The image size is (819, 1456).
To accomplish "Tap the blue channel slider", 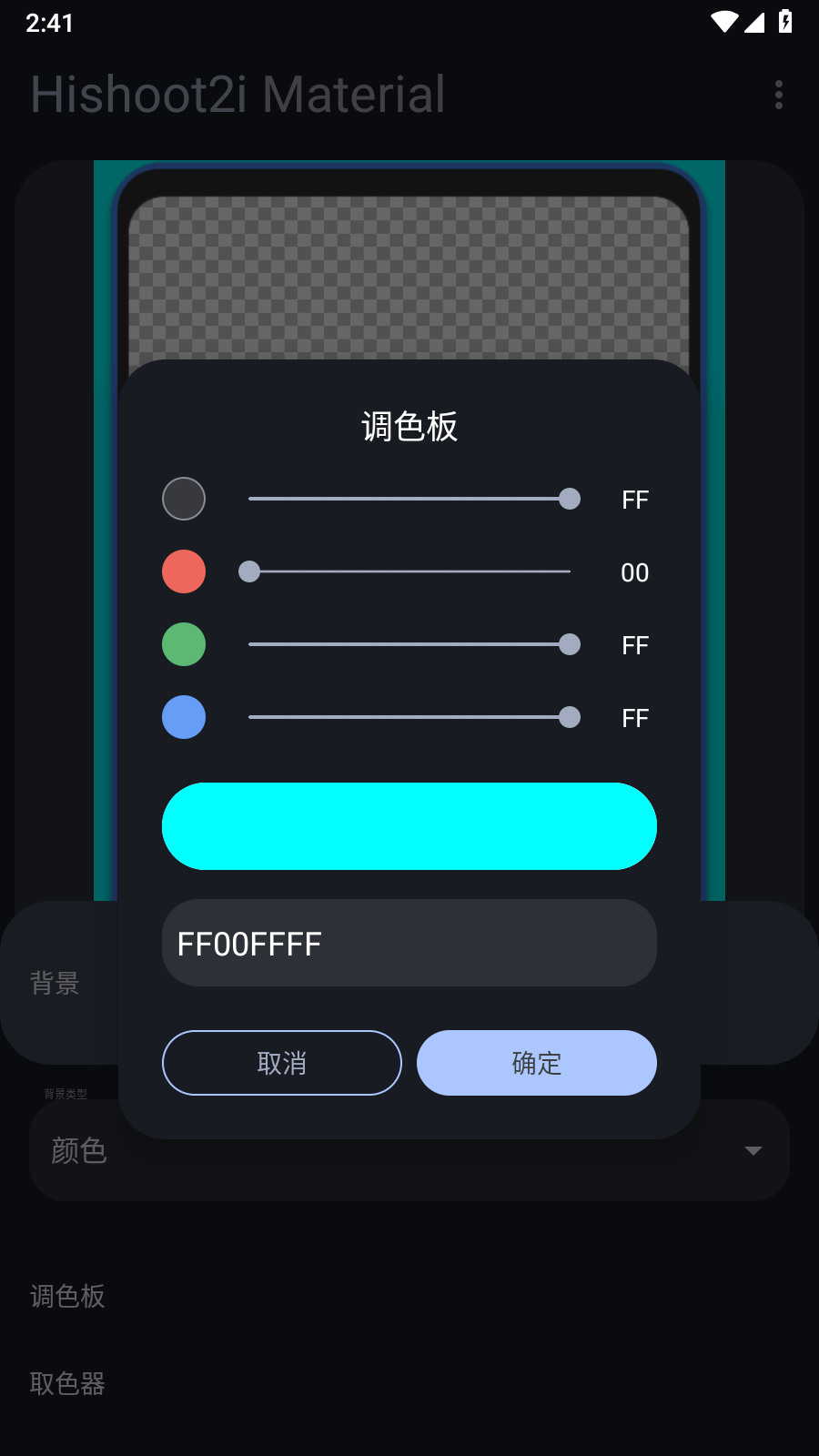I will pyautogui.click(x=409, y=717).
